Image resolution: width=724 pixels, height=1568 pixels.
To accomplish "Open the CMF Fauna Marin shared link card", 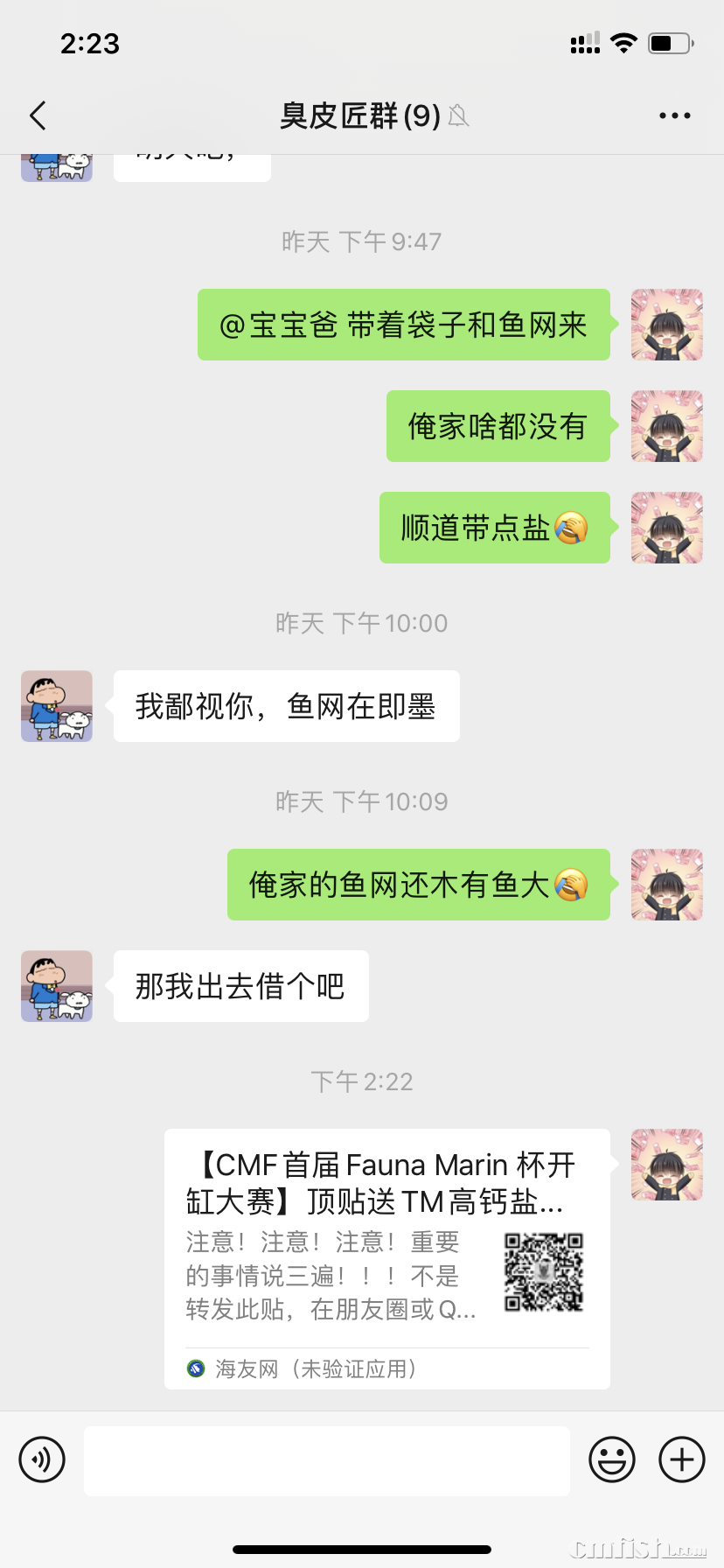I will click(386, 1257).
